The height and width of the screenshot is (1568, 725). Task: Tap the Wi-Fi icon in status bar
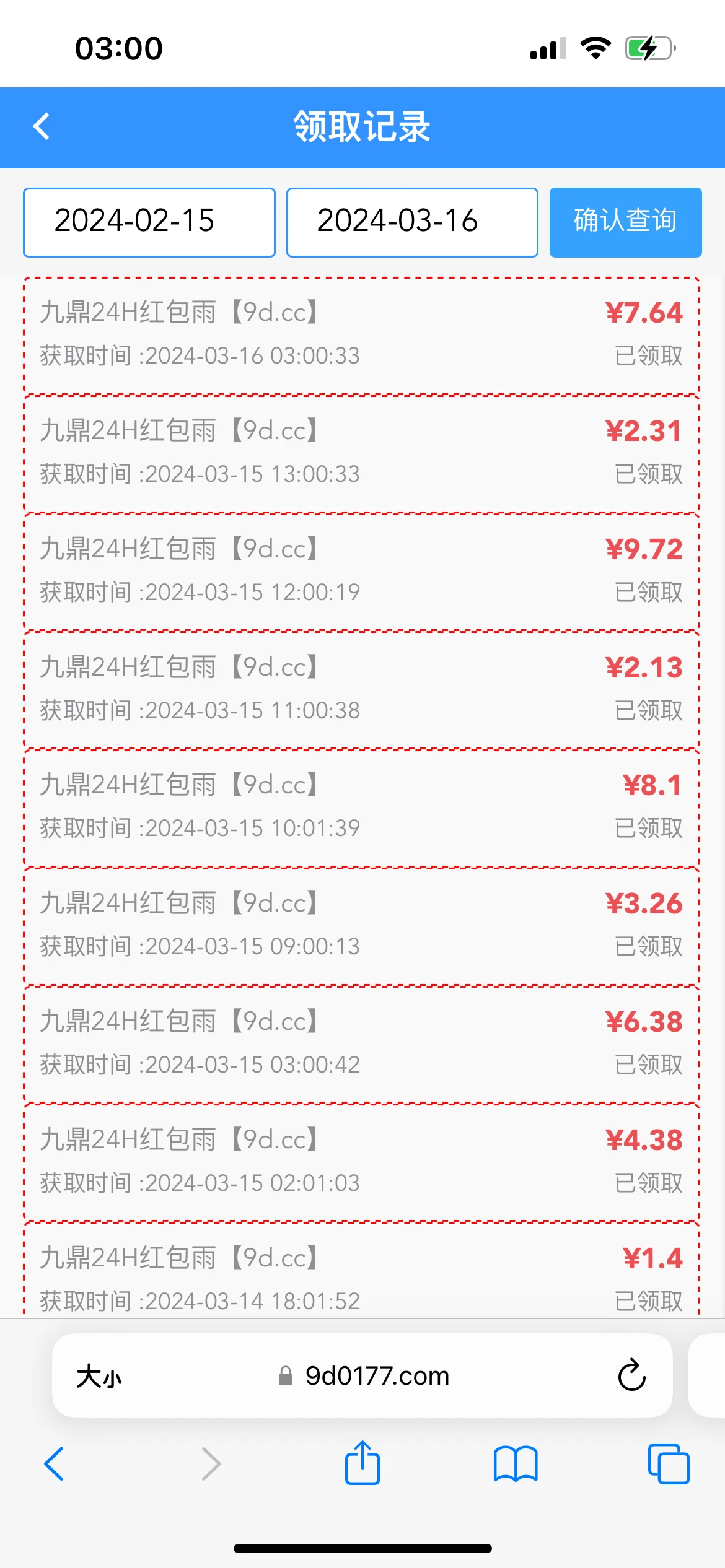click(595, 48)
